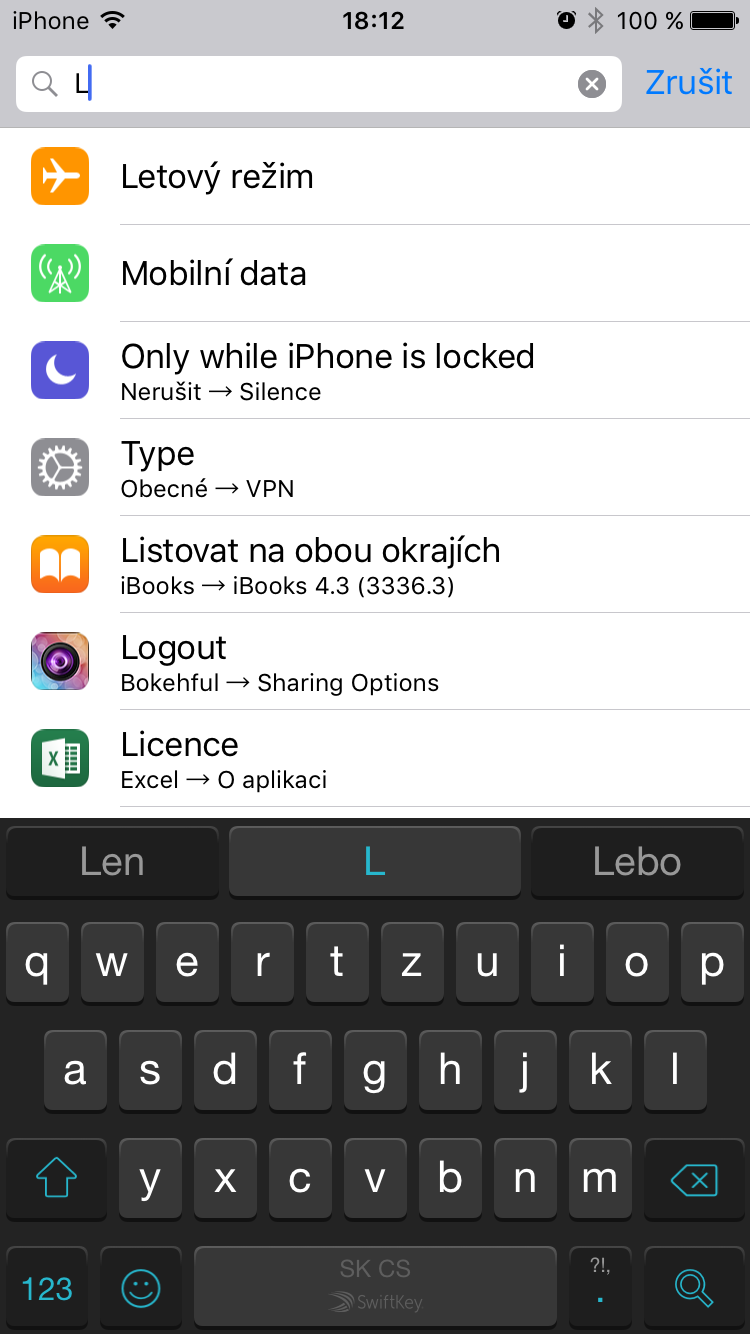Open Mobilní data result
Viewport: 750px width, 1334px height.
tap(375, 274)
